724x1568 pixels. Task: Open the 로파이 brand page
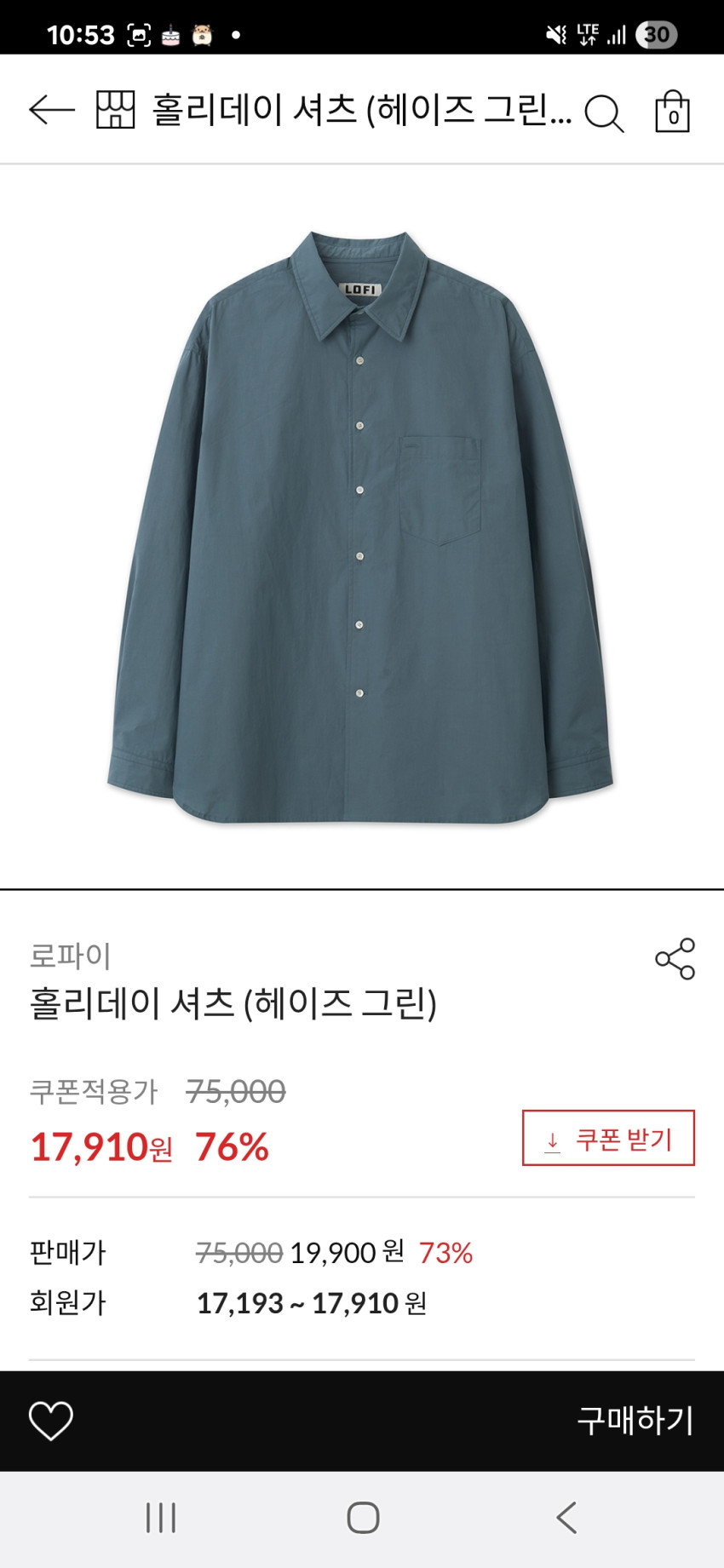click(x=71, y=956)
